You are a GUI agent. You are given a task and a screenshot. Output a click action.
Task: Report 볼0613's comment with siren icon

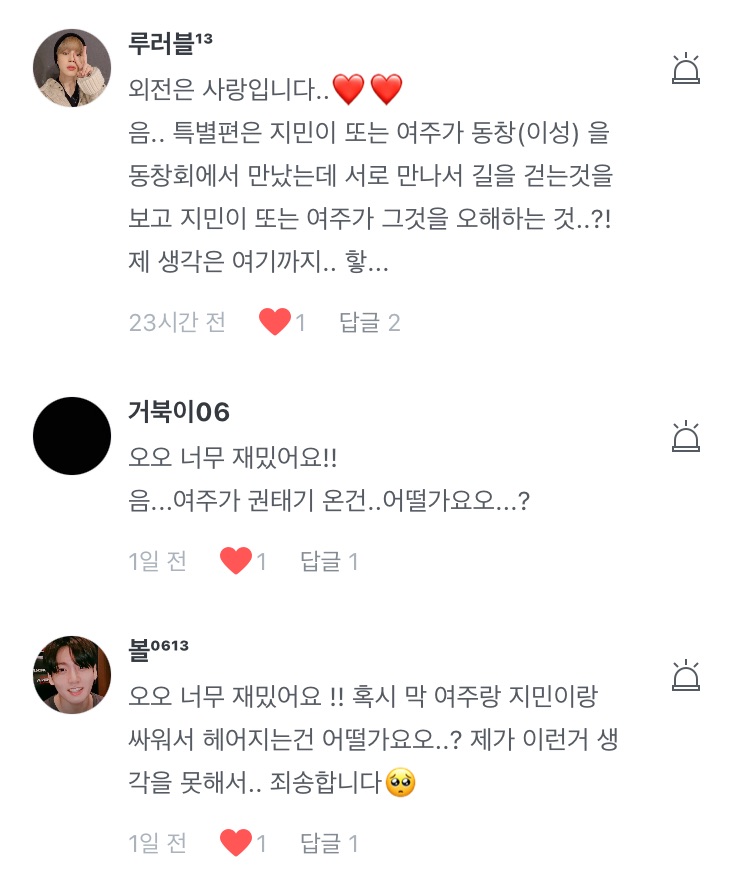pyautogui.click(x=686, y=676)
